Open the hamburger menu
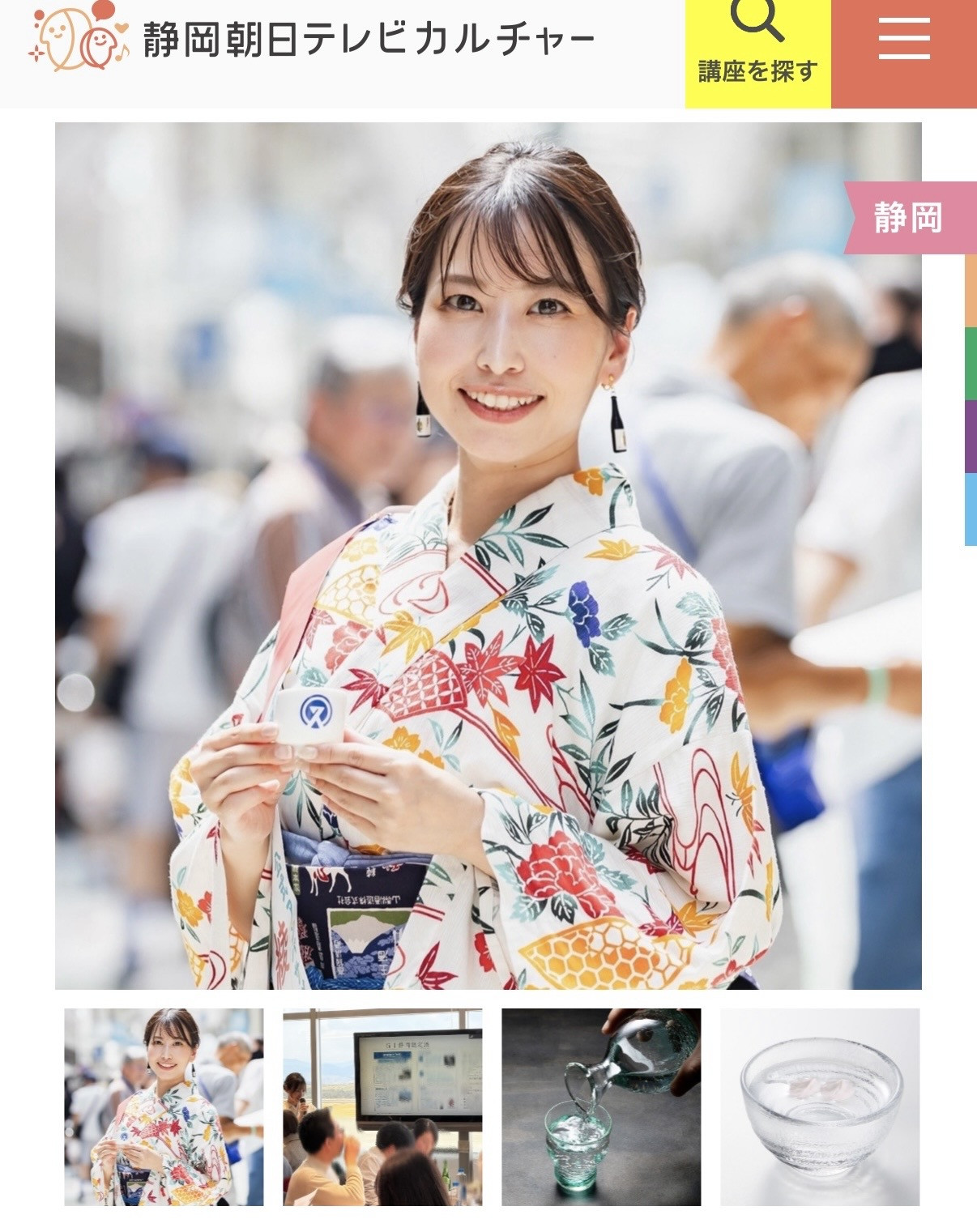Screen dimensions: 977x1232 903,40
